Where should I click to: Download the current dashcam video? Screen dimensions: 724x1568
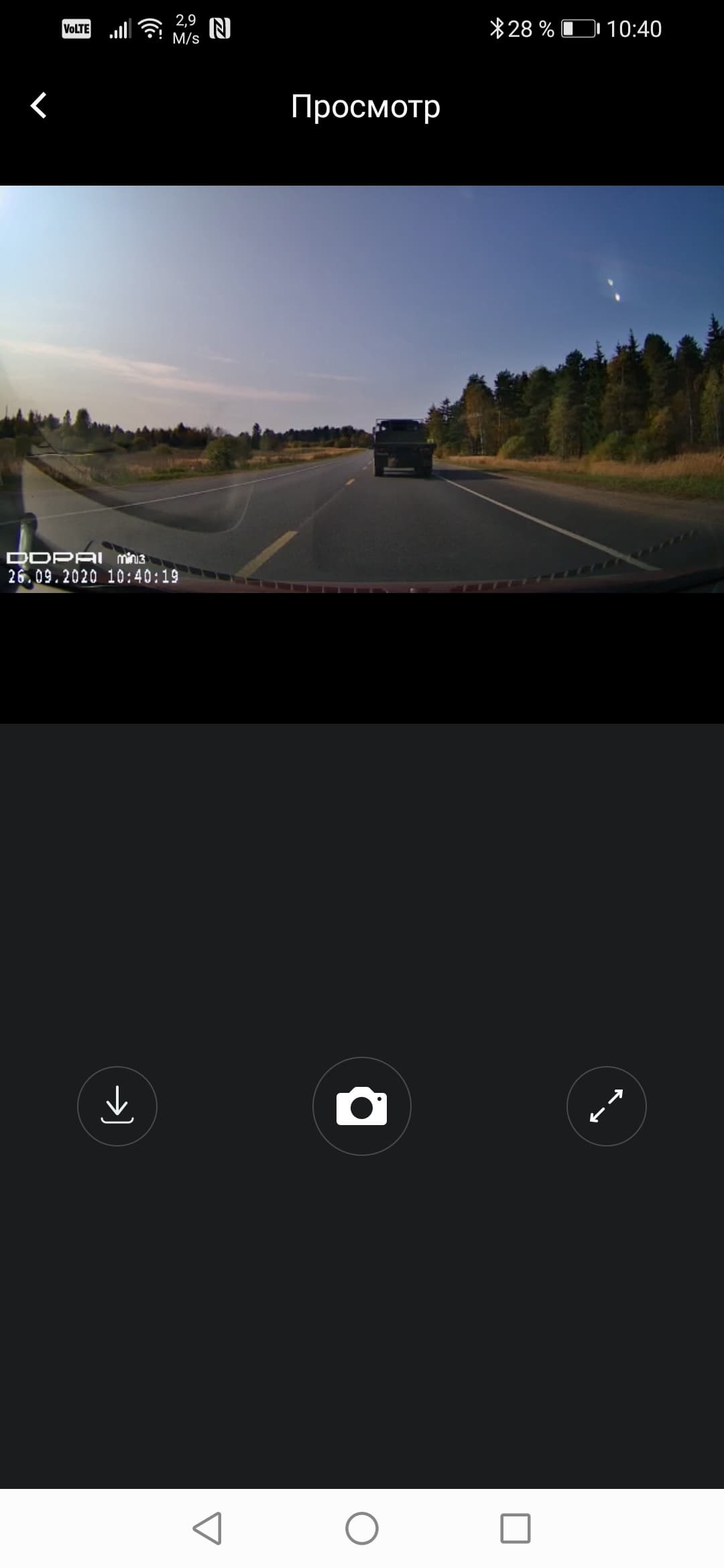click(x=117, y=1106)
